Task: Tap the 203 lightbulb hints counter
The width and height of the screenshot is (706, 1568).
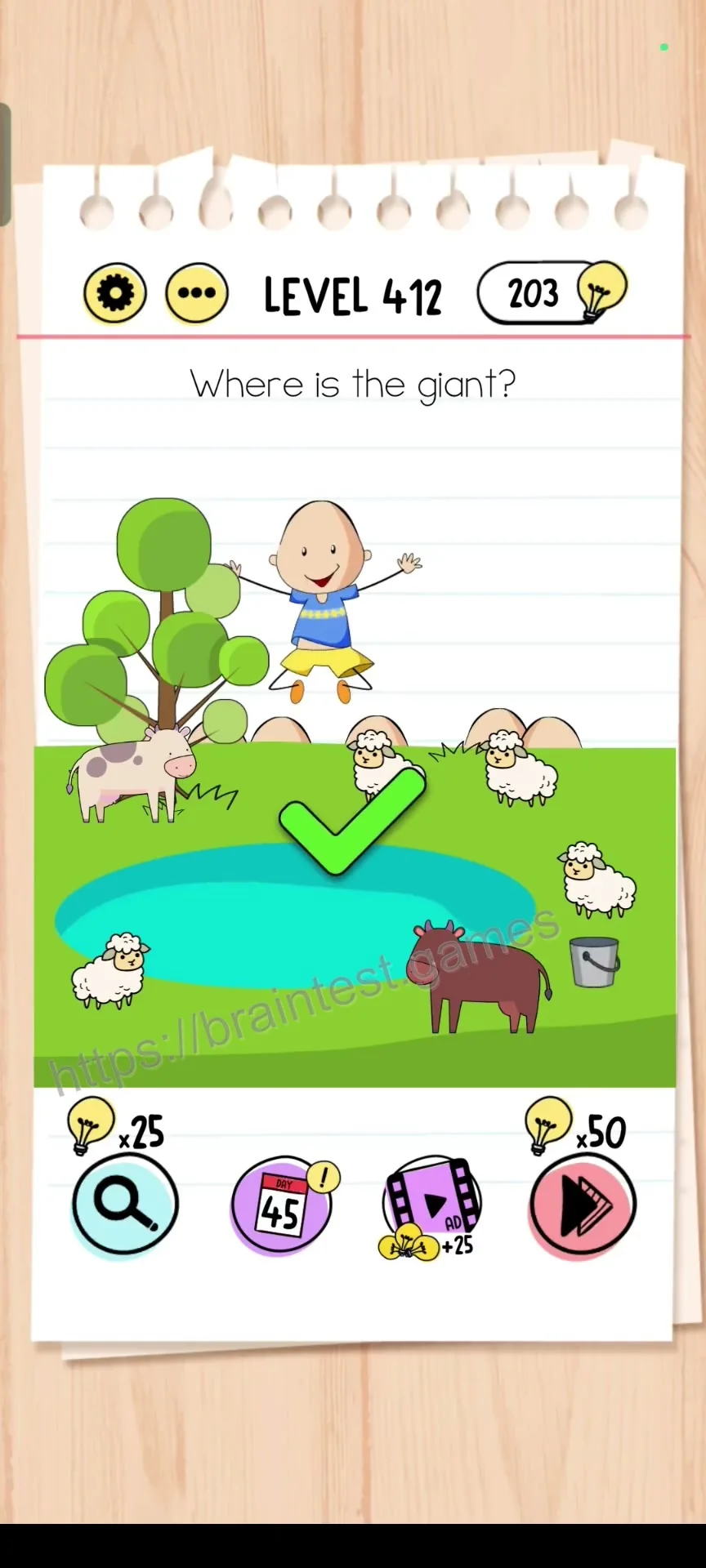Action: click(x=552, y=292)
